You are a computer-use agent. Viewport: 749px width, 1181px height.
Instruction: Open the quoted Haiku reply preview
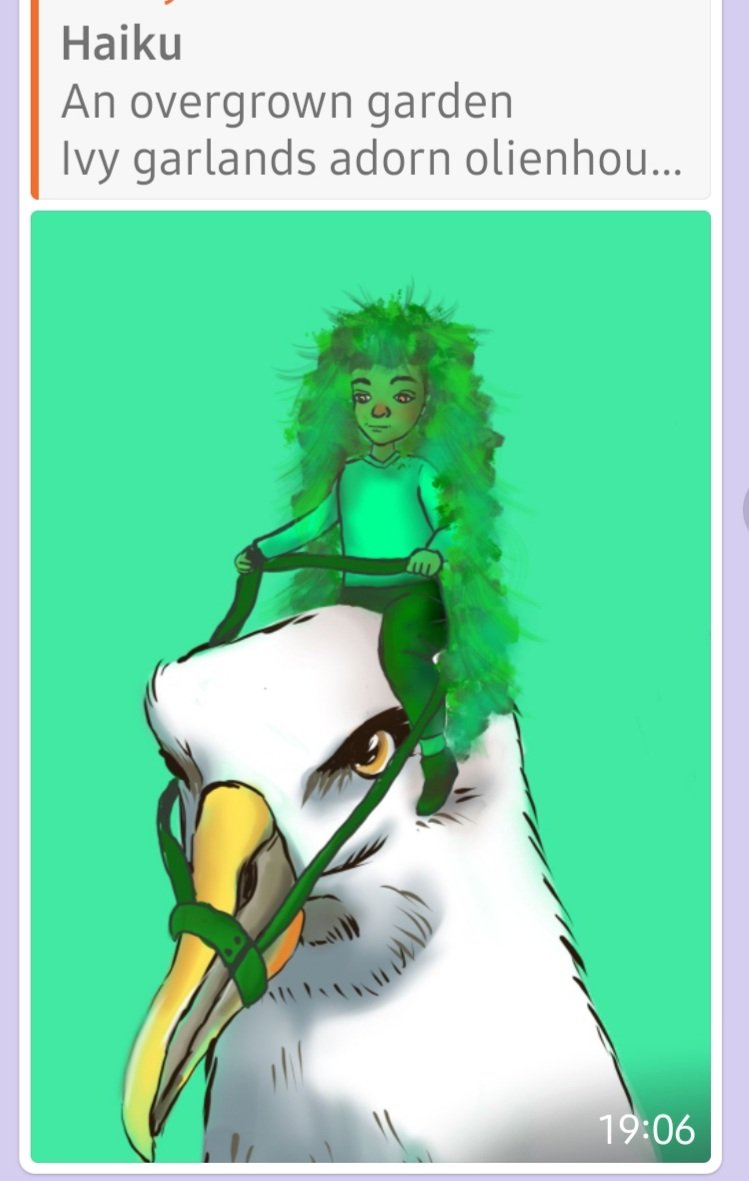point(371,100)
